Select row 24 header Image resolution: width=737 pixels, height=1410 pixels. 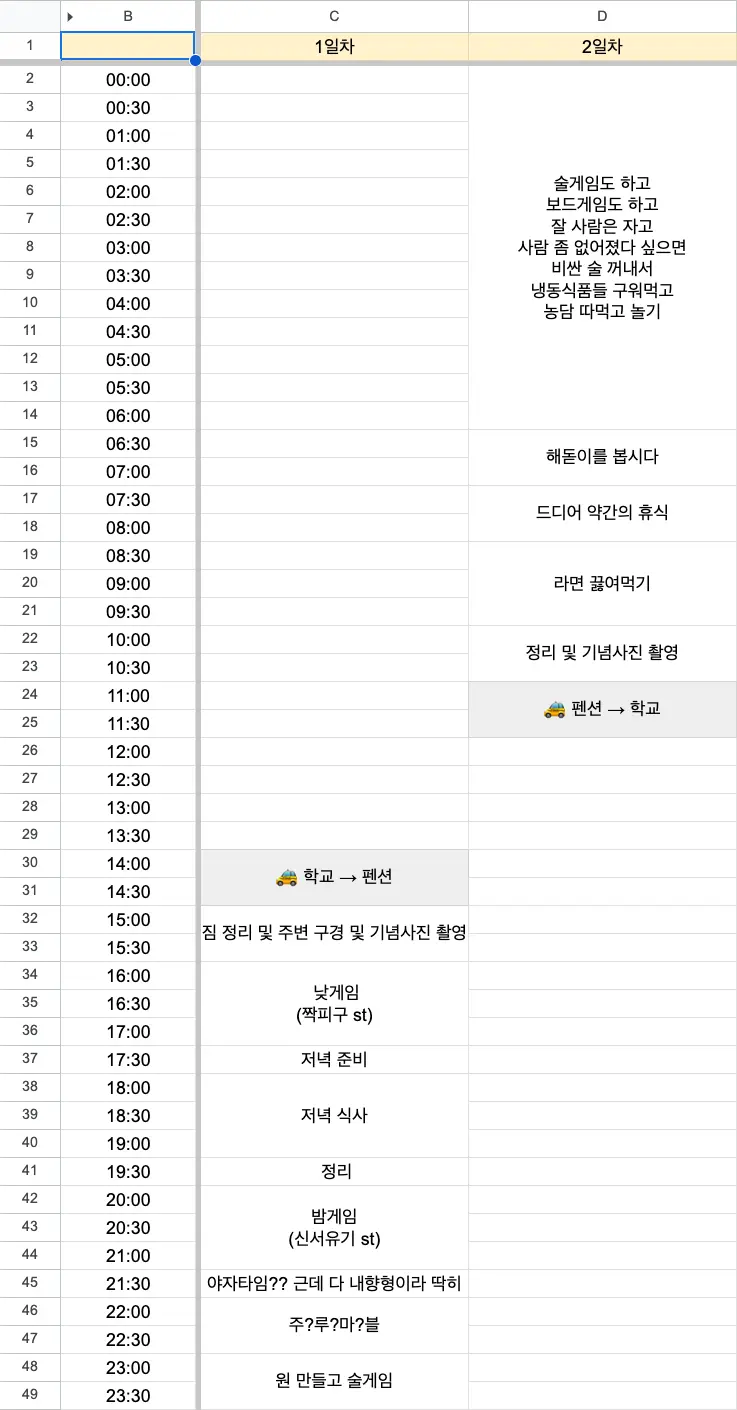pos(30,696)
